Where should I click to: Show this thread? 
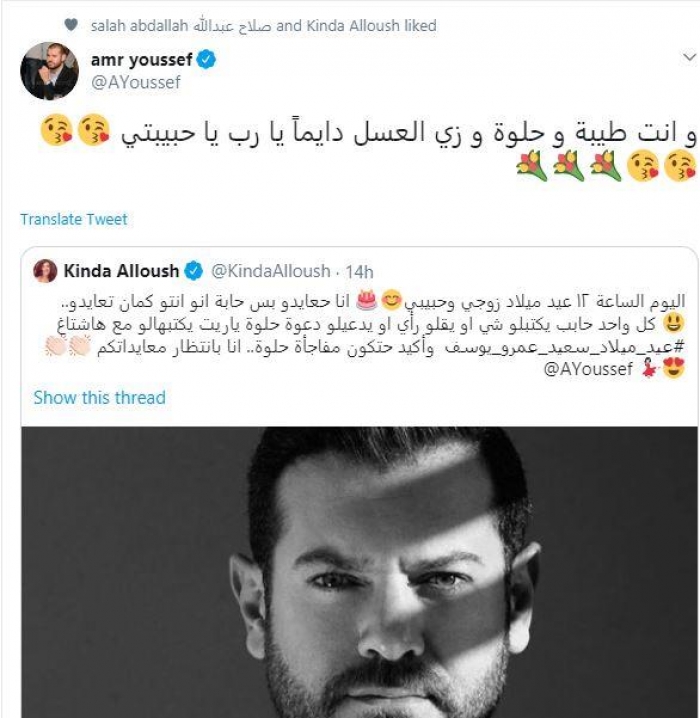tap(99, 397)
